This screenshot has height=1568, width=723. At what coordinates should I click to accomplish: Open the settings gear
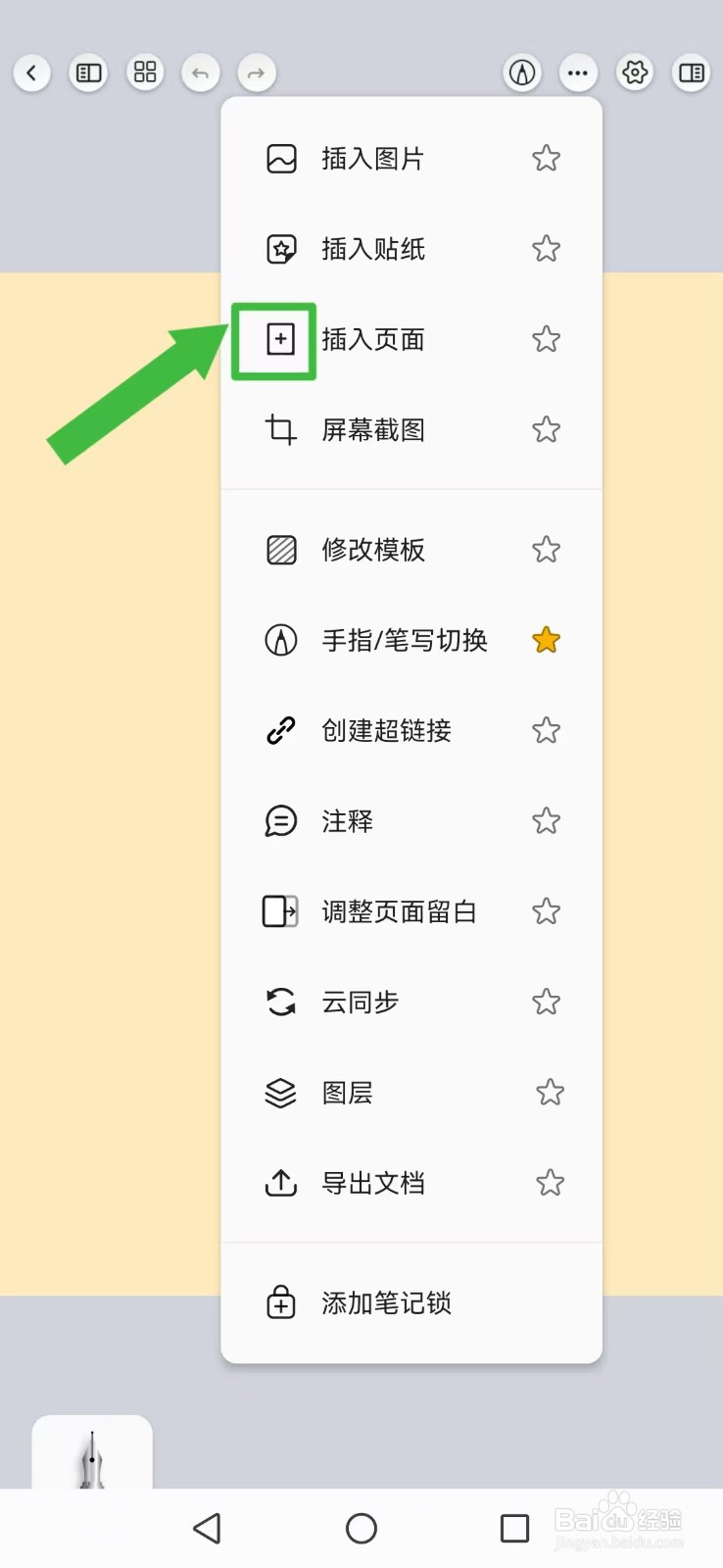[x=634, y=73]
